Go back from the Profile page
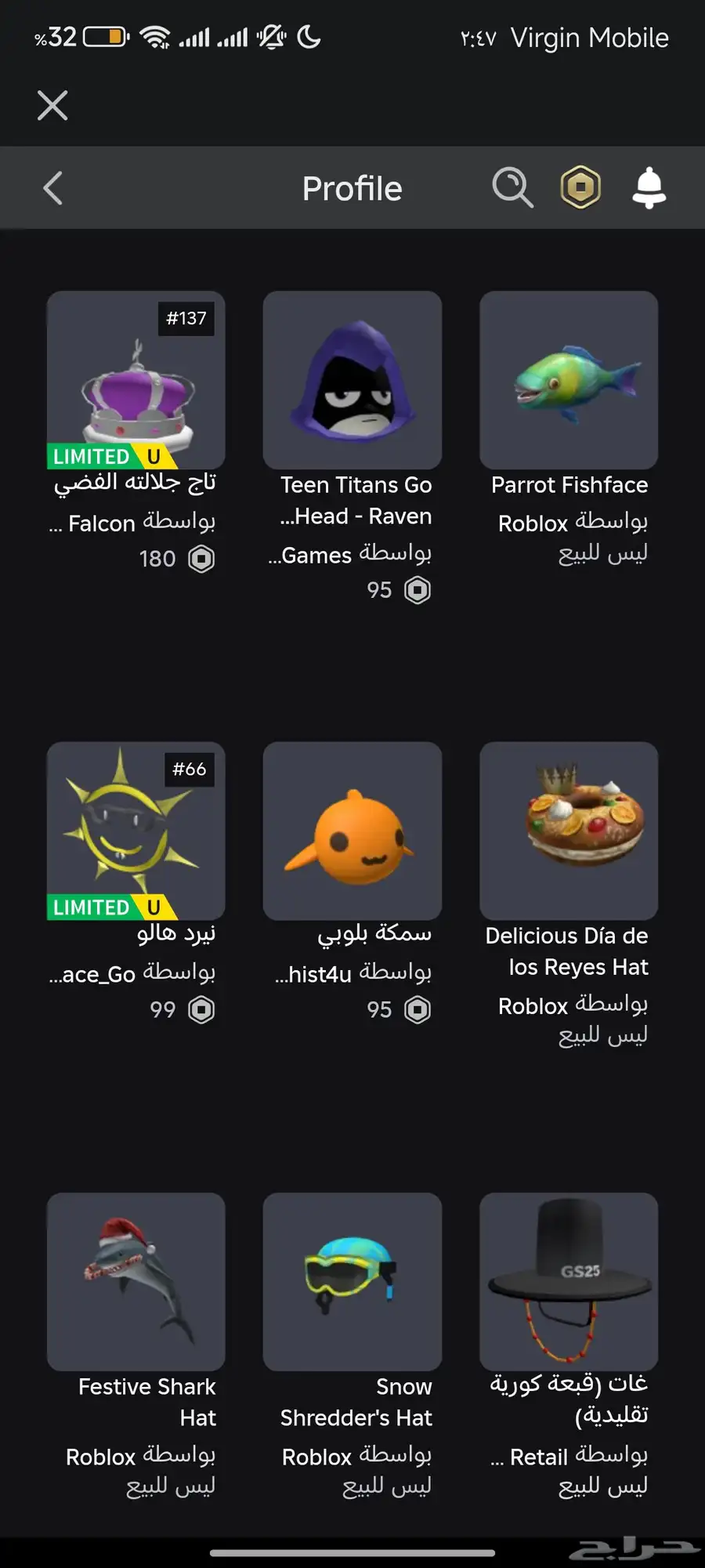The height and width of the screenshot is (1568, 705). point(52,188)
